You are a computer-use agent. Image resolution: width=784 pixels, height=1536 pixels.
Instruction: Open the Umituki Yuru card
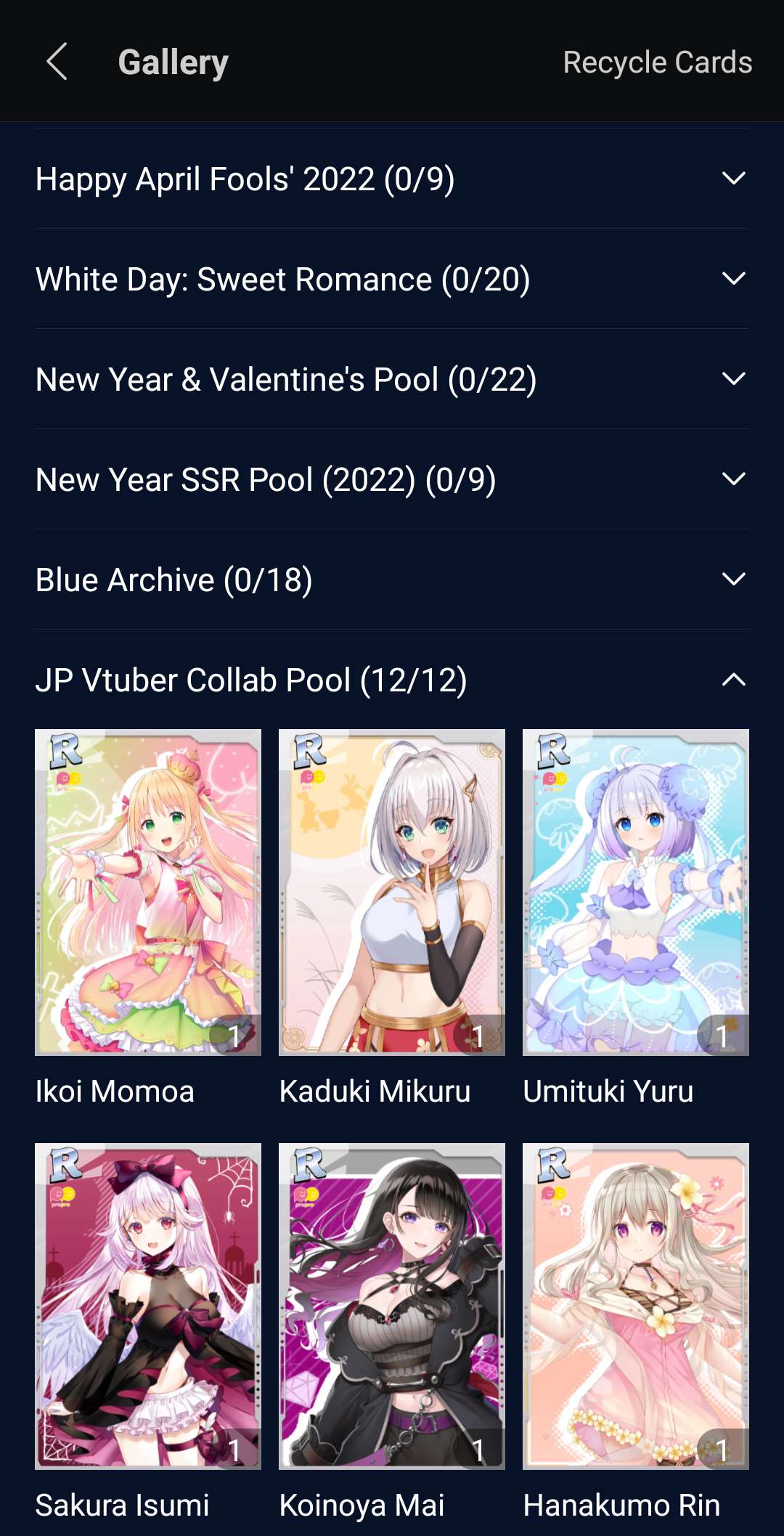coord(636,892)
